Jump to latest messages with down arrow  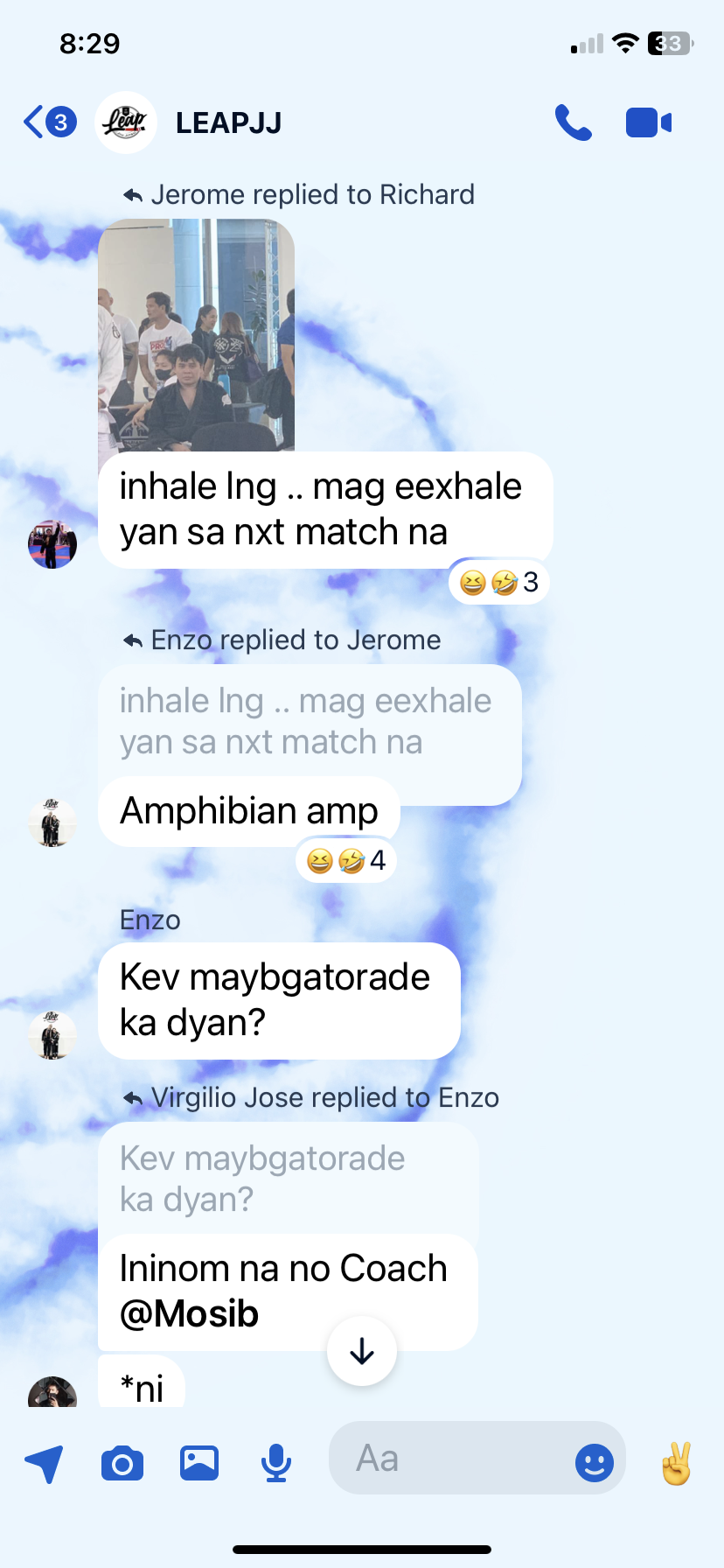[x=362, y=1352]
